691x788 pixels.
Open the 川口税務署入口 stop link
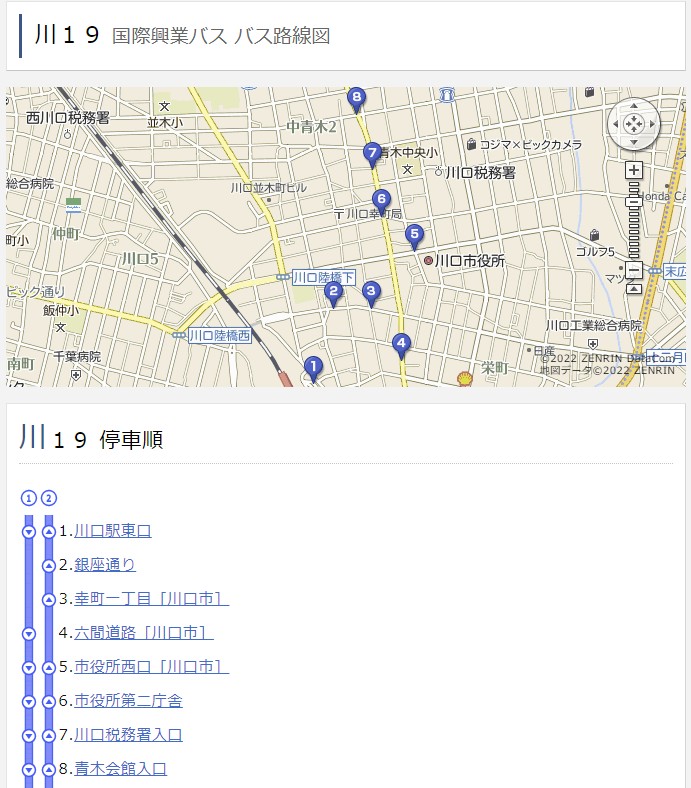[x=128, y=734]
